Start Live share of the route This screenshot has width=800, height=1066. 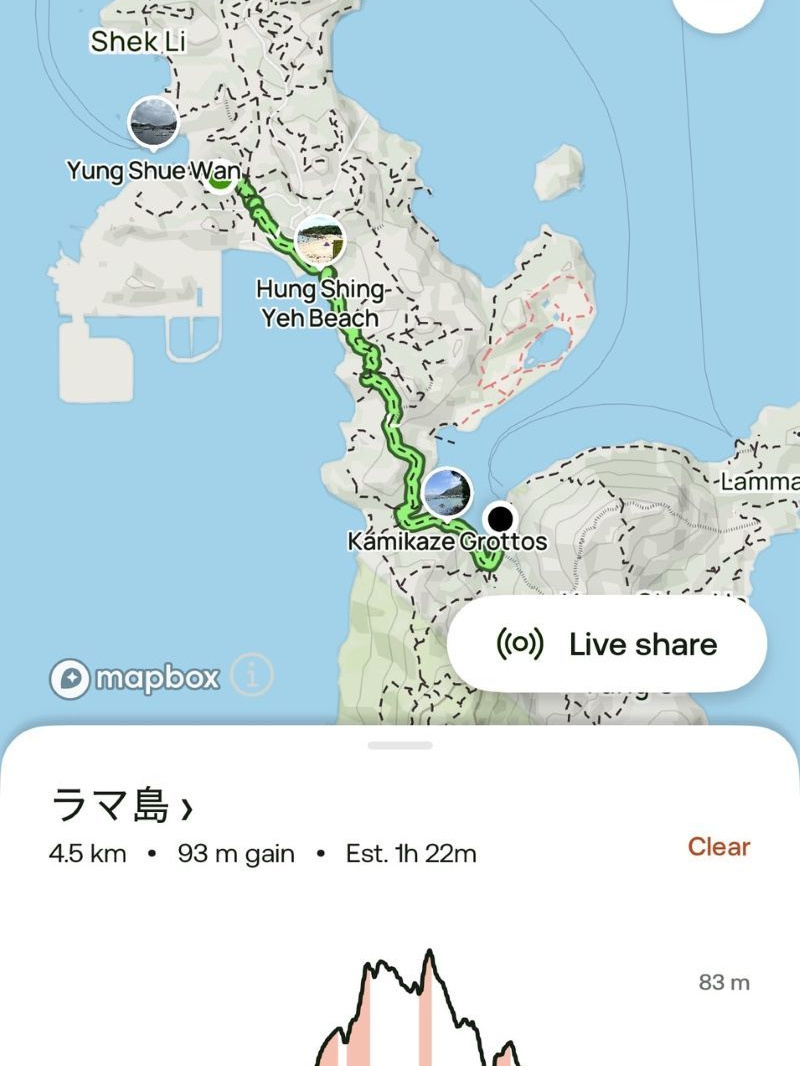607,644
